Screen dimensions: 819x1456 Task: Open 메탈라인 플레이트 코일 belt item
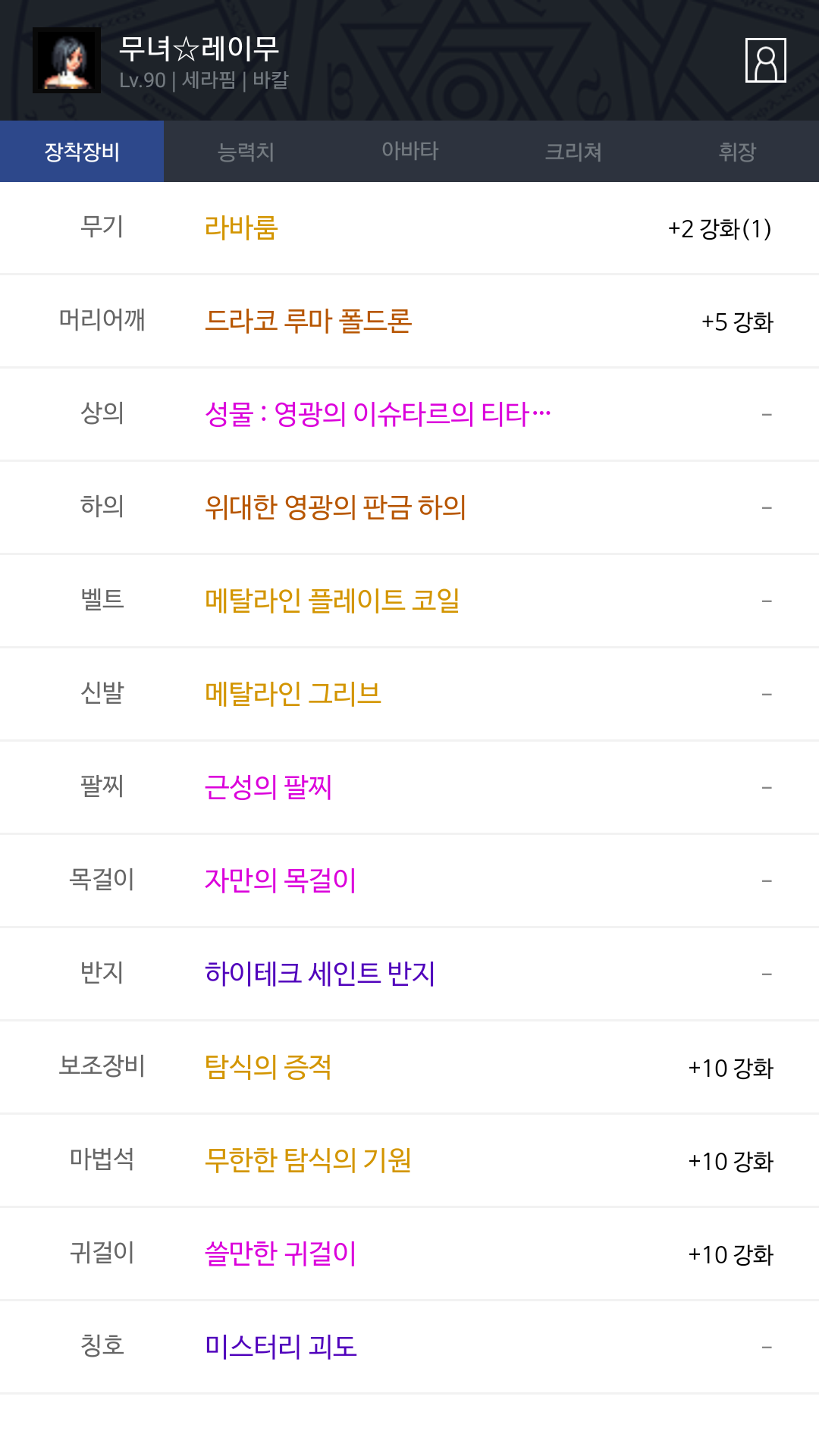(x=332, y=601)
